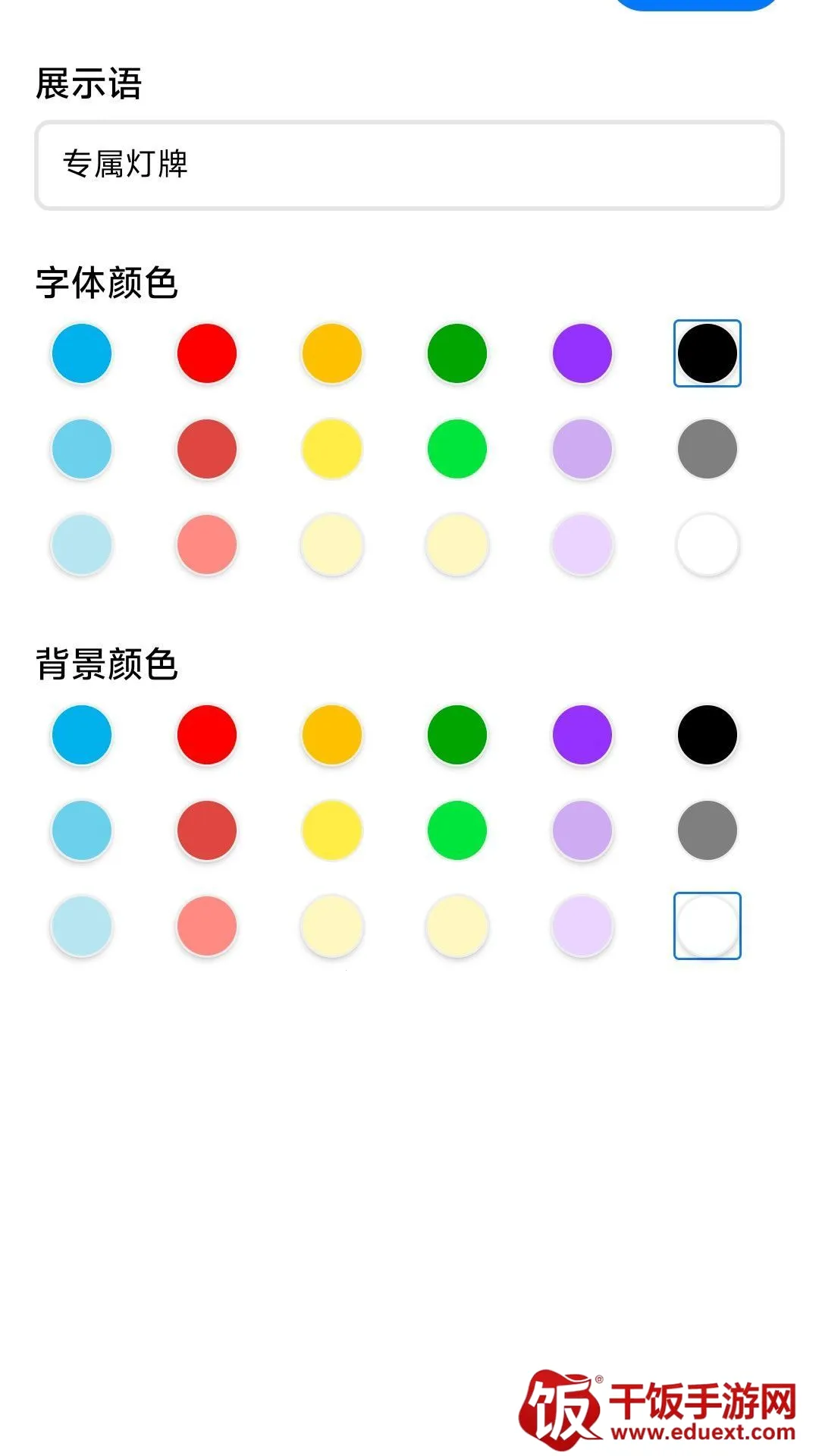Set 背景颜色 to bright blue

point(81,735)
